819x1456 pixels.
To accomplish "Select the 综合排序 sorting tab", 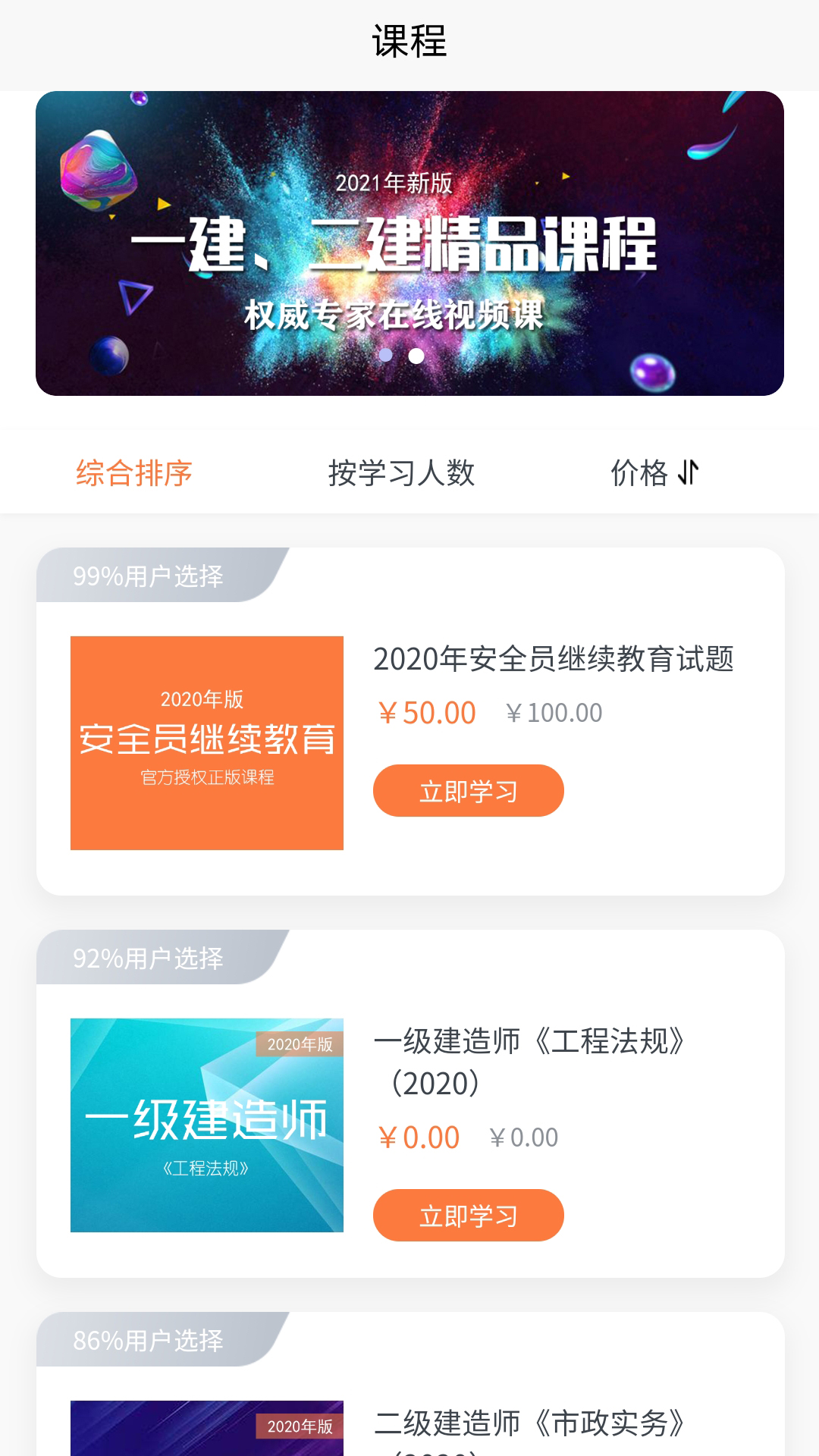I will pyautogui.click(x=134, y=473).
